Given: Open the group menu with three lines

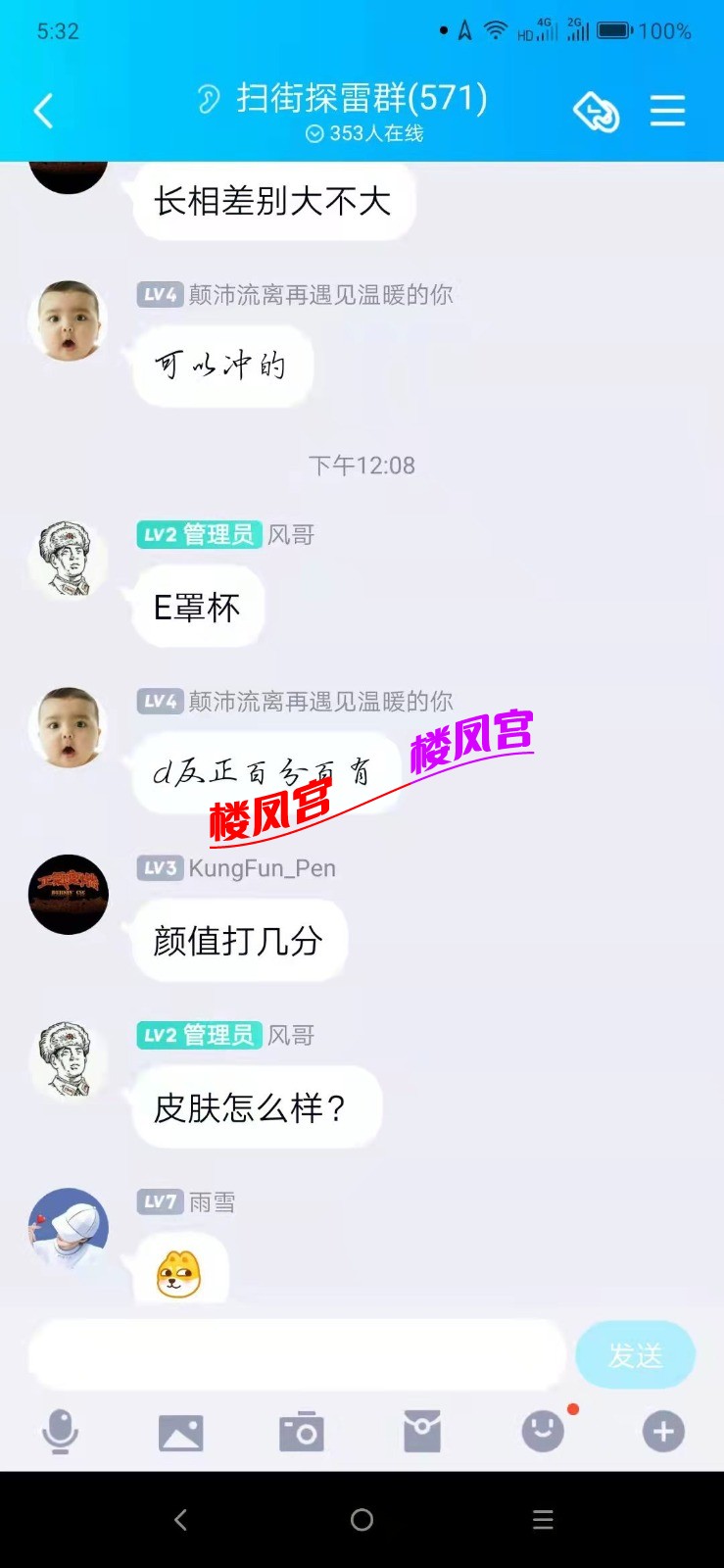Looking at the screenshot, I should [667, 111].
